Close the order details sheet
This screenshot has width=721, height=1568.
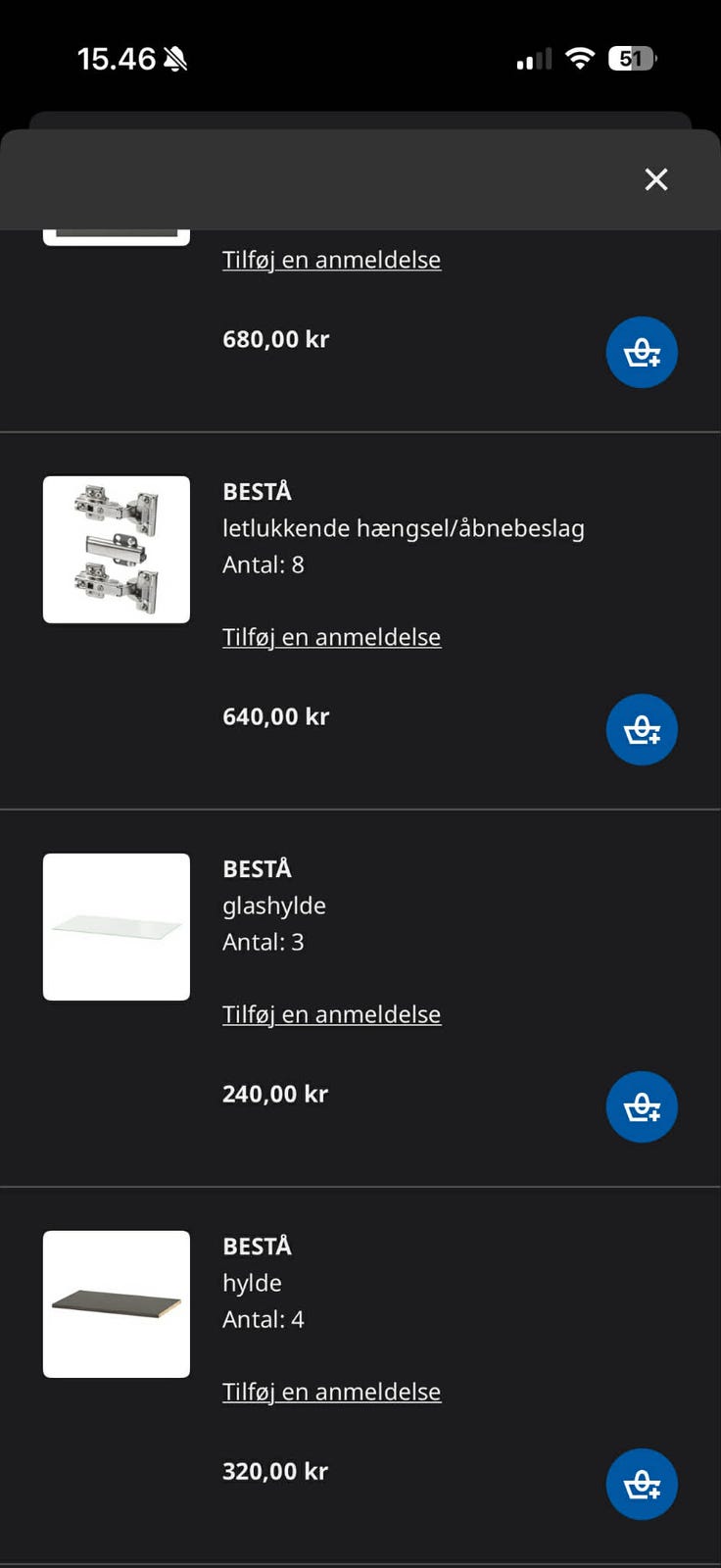click(x=655, y=179)
